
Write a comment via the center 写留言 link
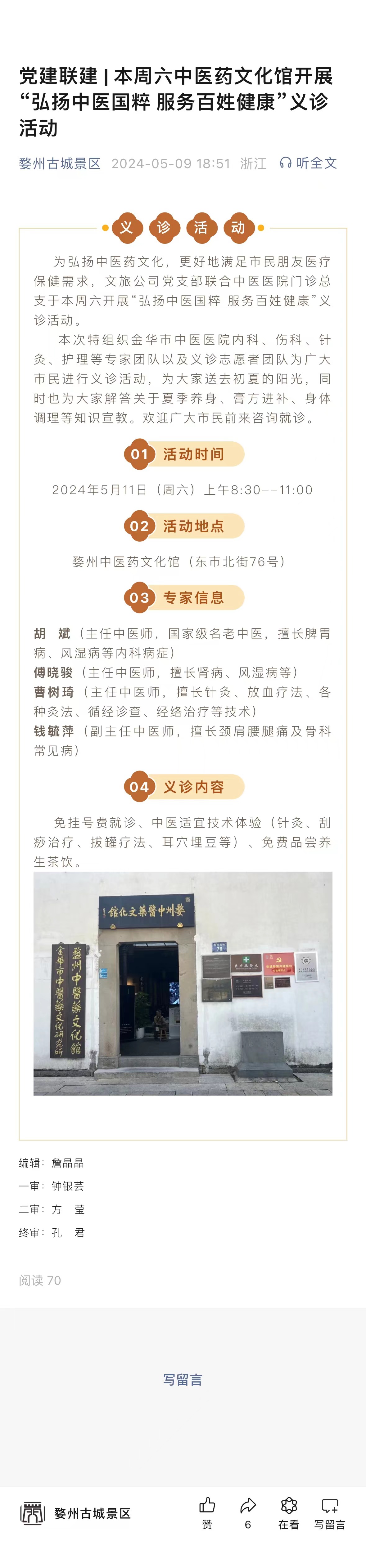(183, 1380)
